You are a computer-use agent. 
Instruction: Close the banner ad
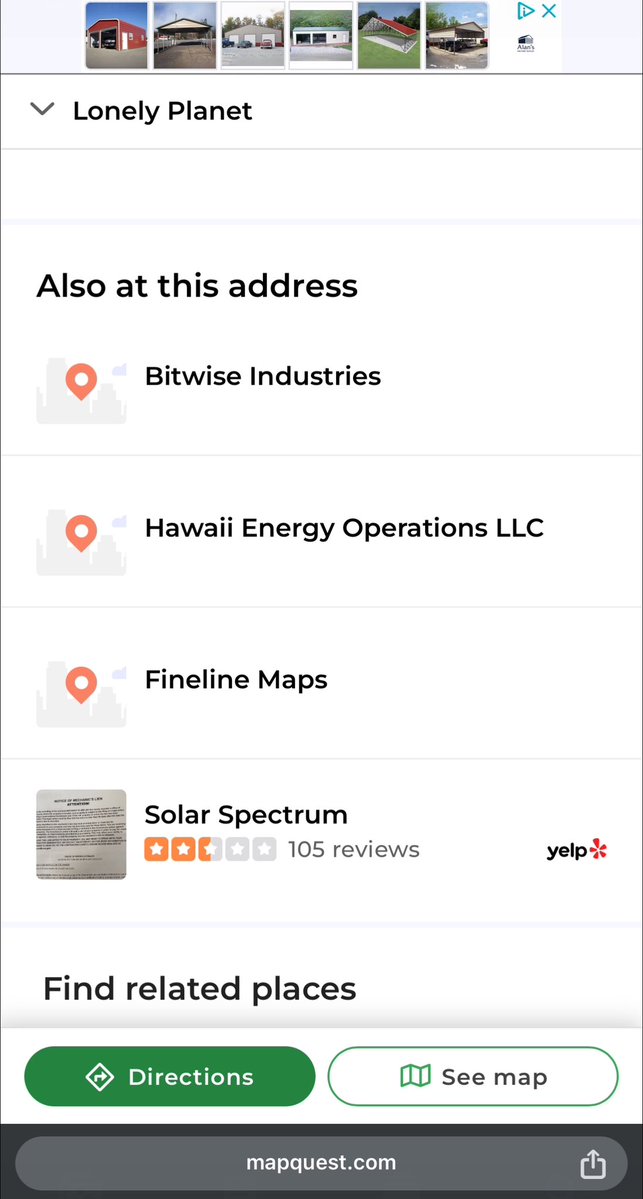pos(549,12)
